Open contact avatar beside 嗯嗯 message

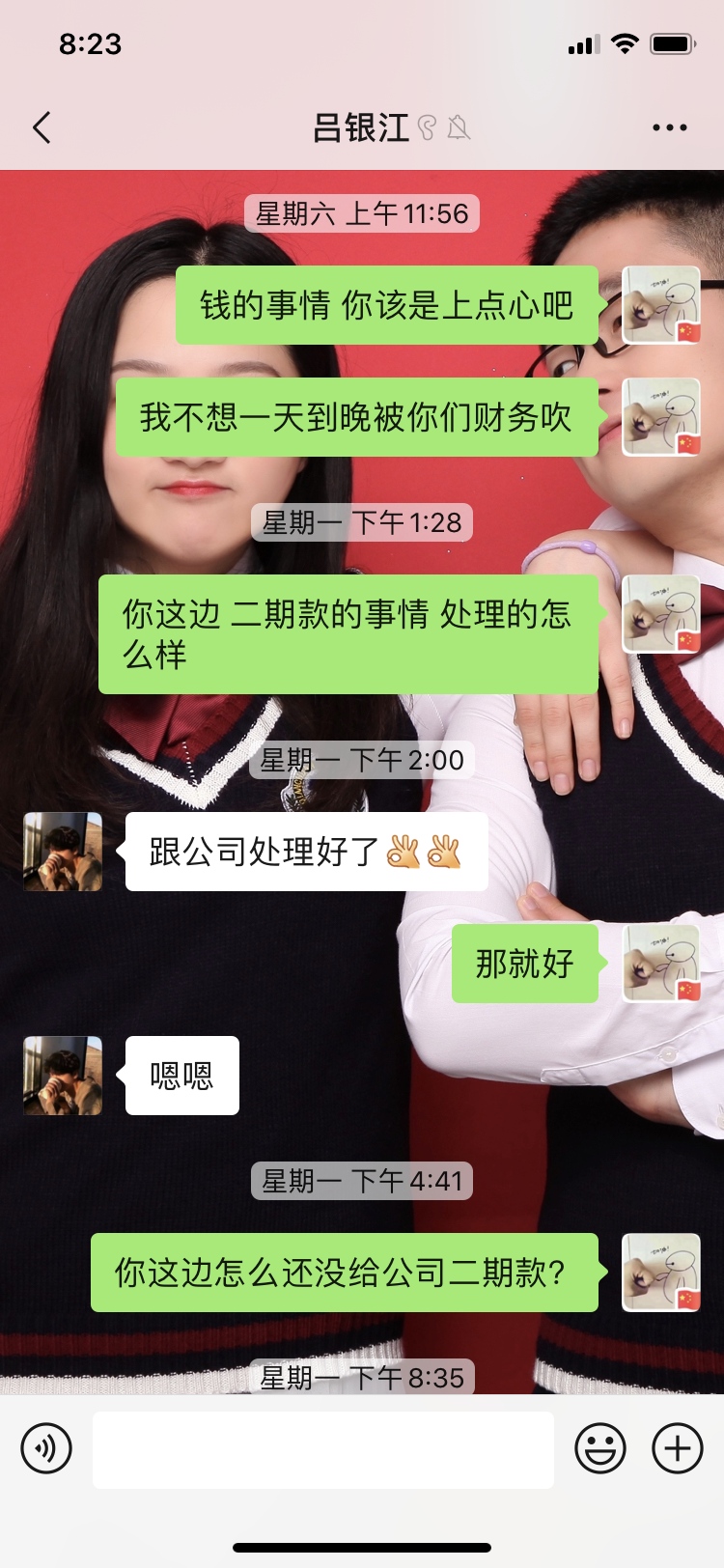point(63,1076)
